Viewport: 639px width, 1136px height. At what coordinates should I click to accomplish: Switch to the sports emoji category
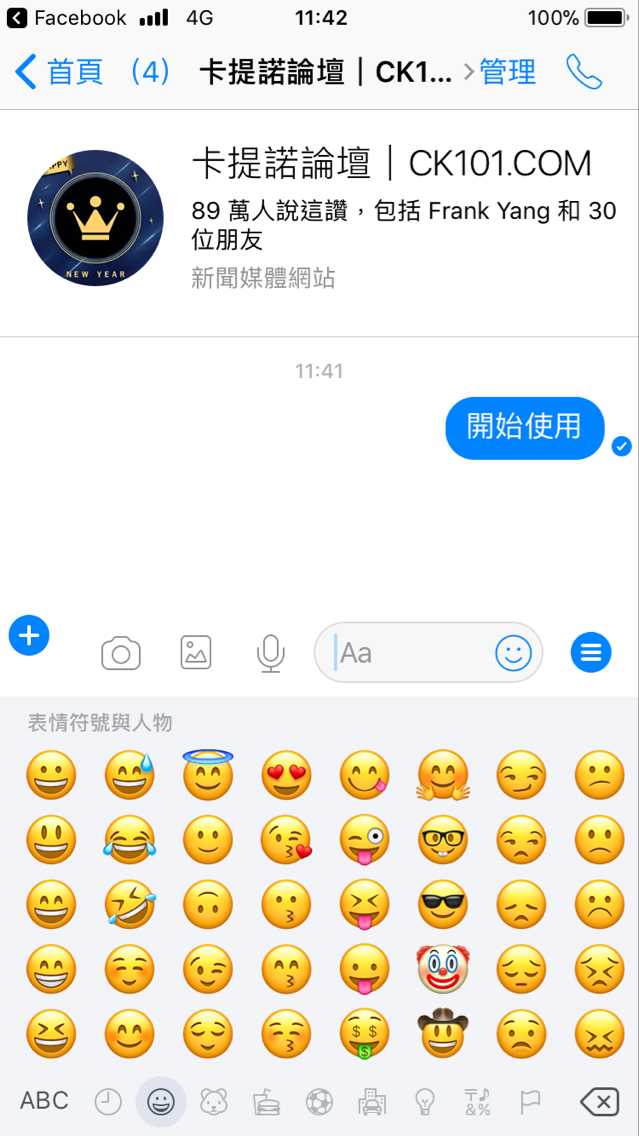pos(319,1102)
